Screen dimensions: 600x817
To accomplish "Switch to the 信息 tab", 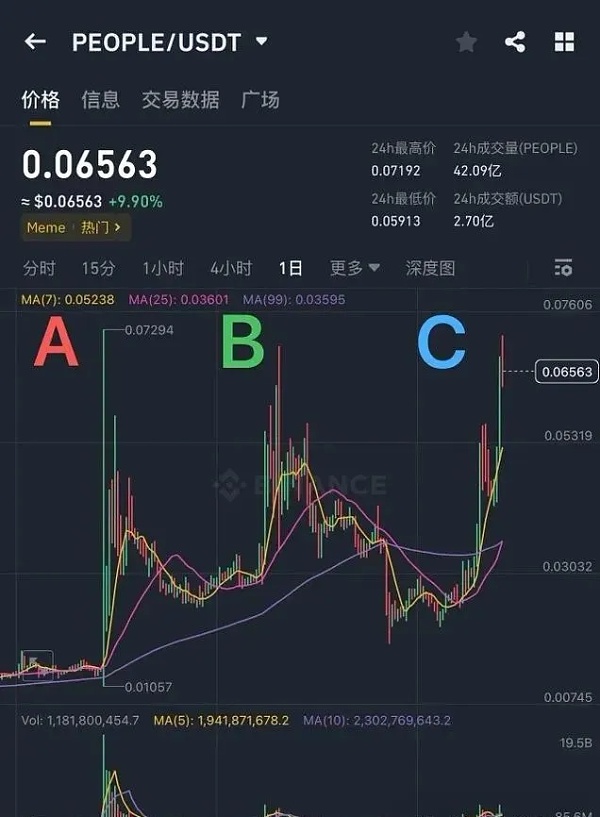I will tap(100, 99).
